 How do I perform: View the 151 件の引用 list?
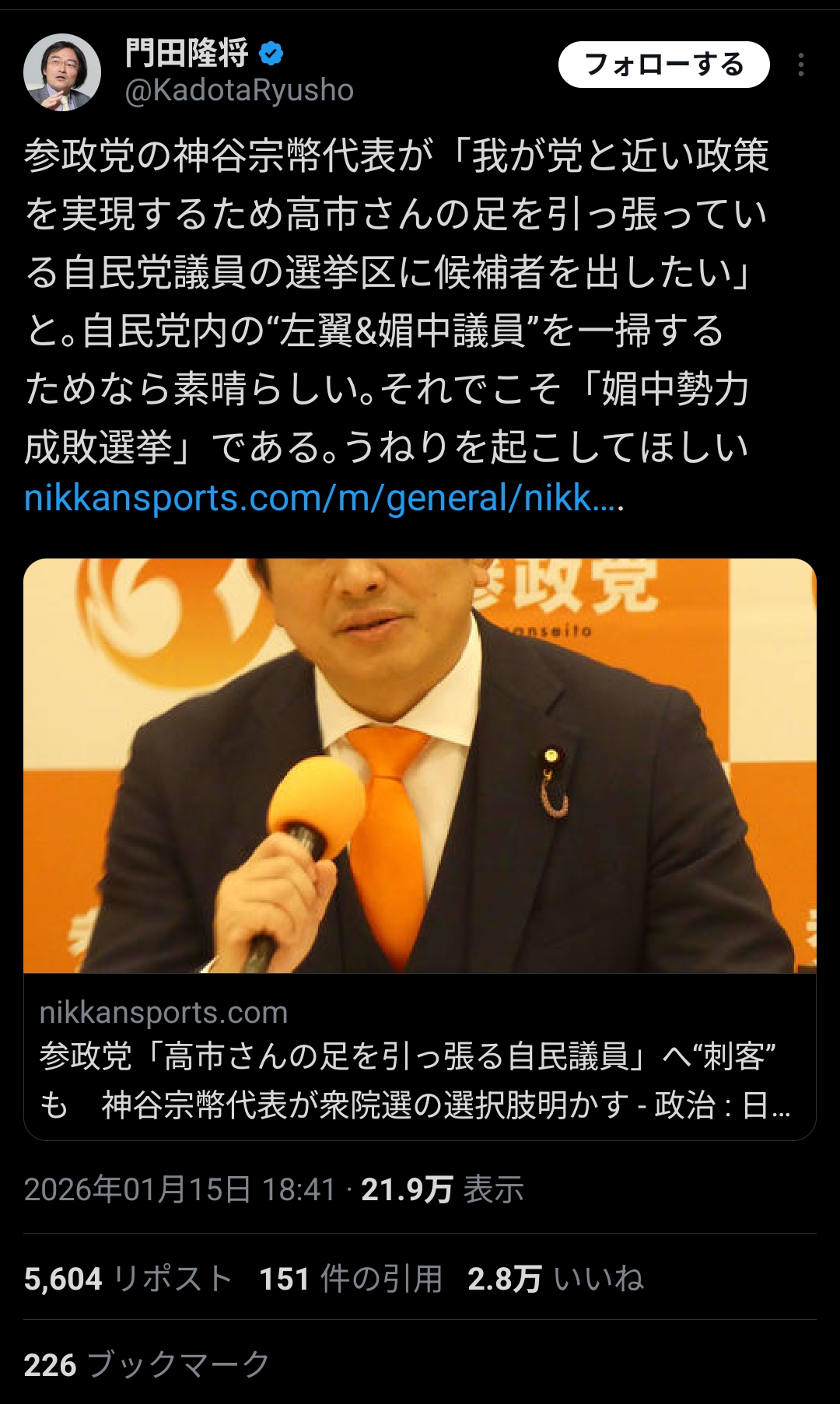(x=350, y=1278)
